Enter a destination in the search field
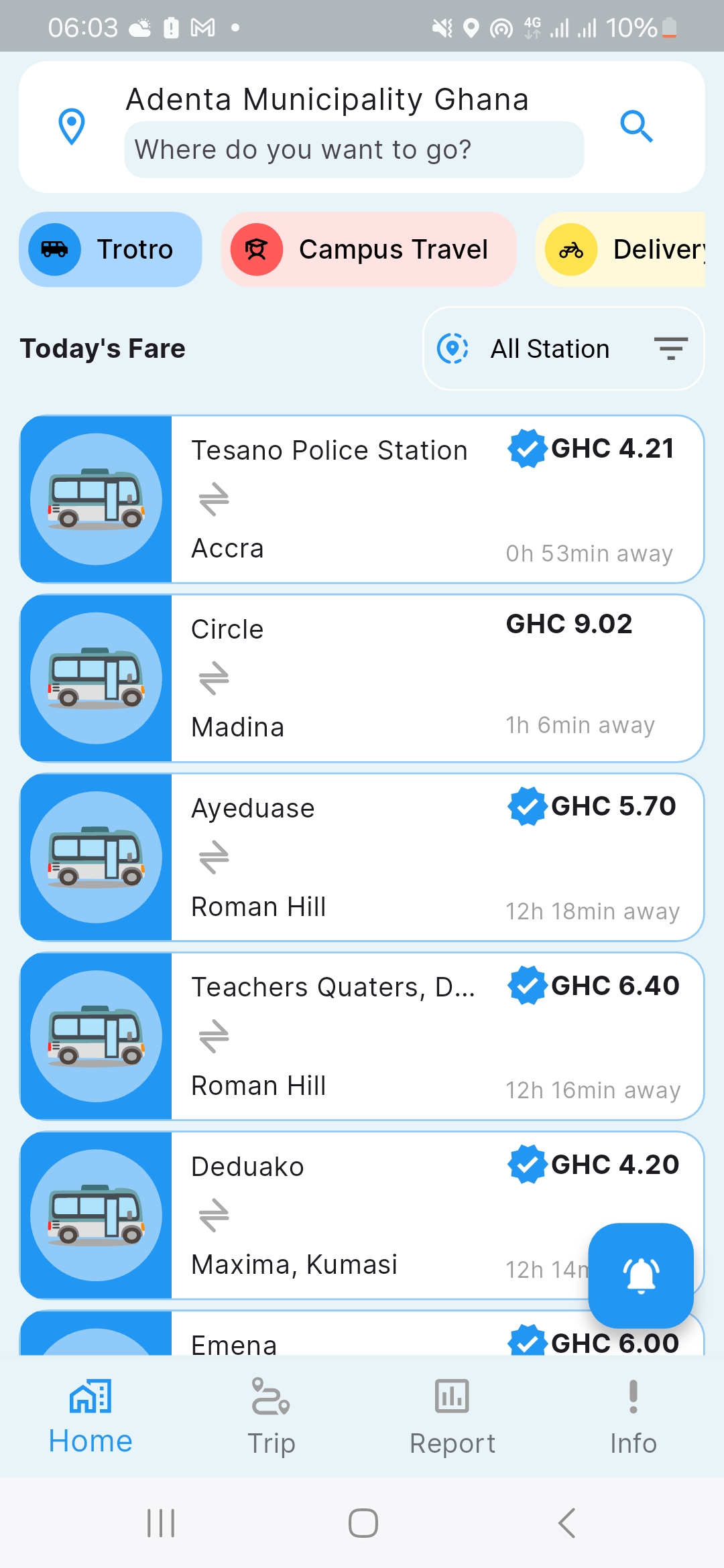Screen dimensions: 724x1568 354,149
